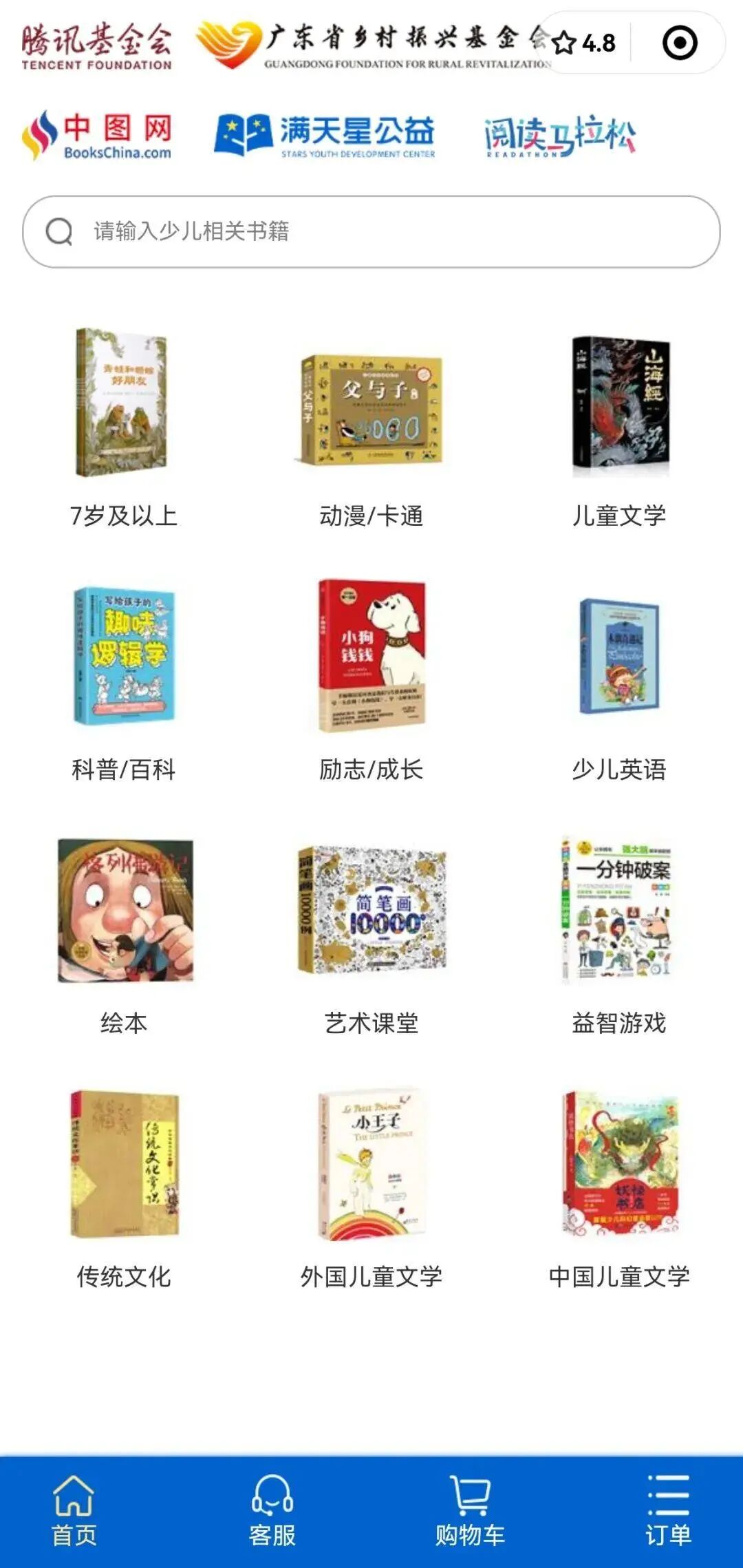This screenshot has width=743, height=1568.
Task: Open the 4.8 star rating button
Action: pyautogui.click(x=585, y=43)
